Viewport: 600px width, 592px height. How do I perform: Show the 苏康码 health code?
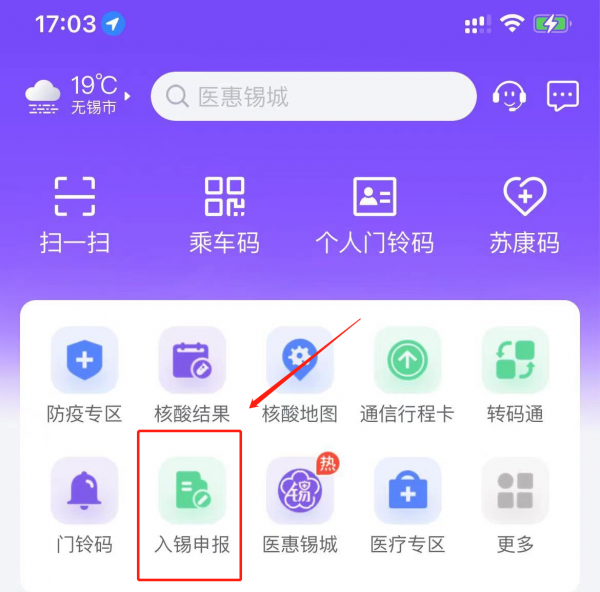point(525,214)
